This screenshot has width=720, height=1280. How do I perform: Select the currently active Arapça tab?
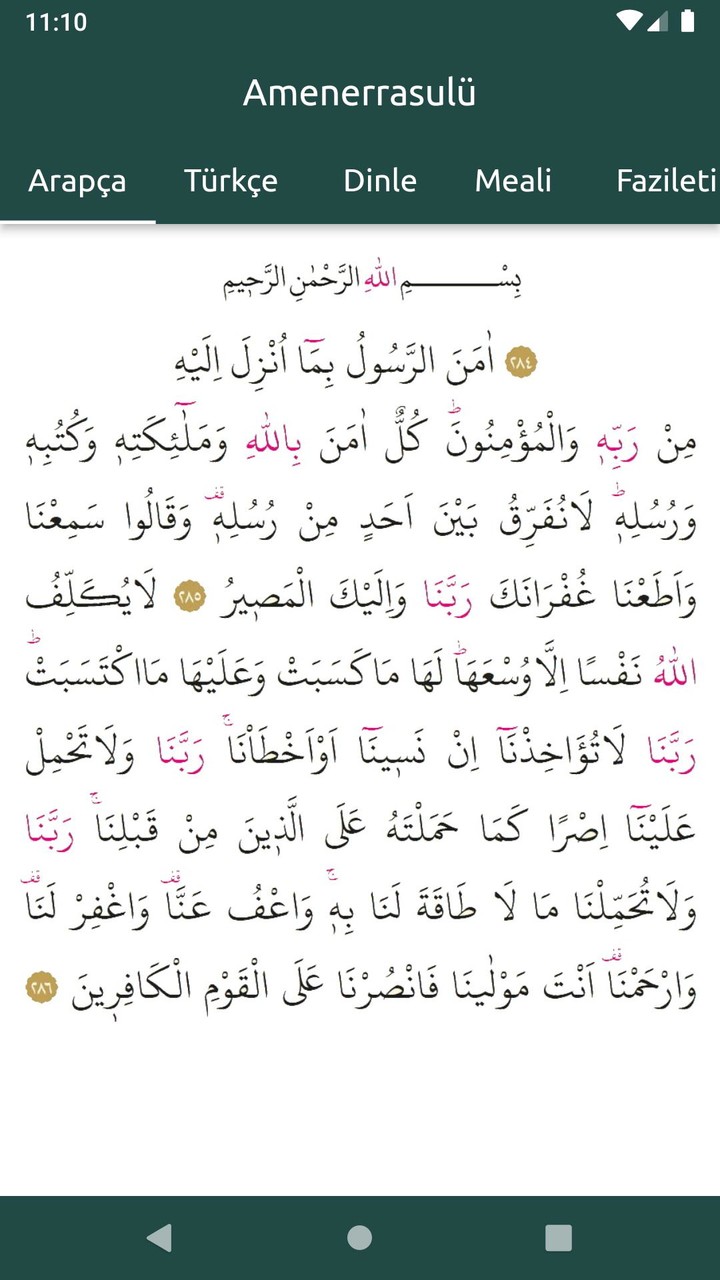click(x=78, y=182)
